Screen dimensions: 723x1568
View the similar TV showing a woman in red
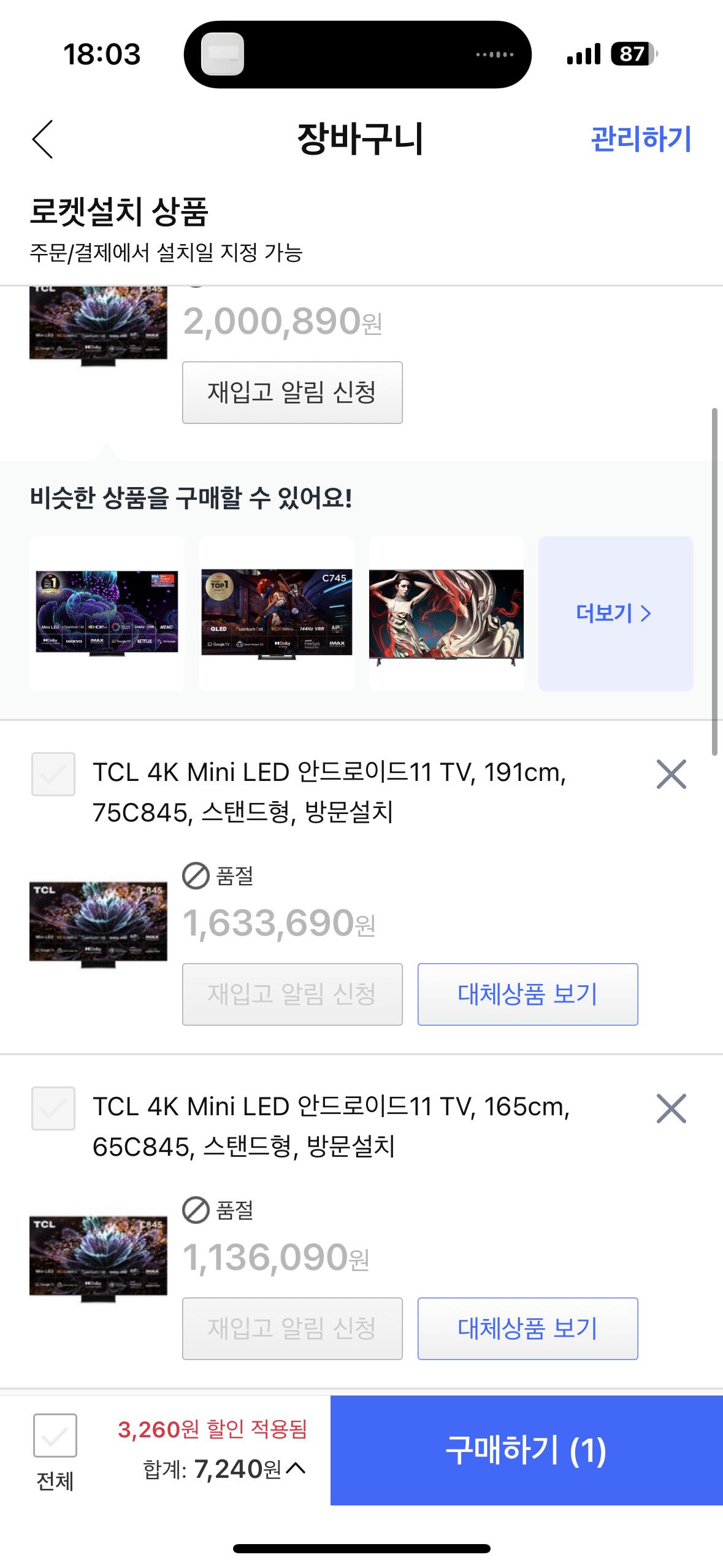446,613
